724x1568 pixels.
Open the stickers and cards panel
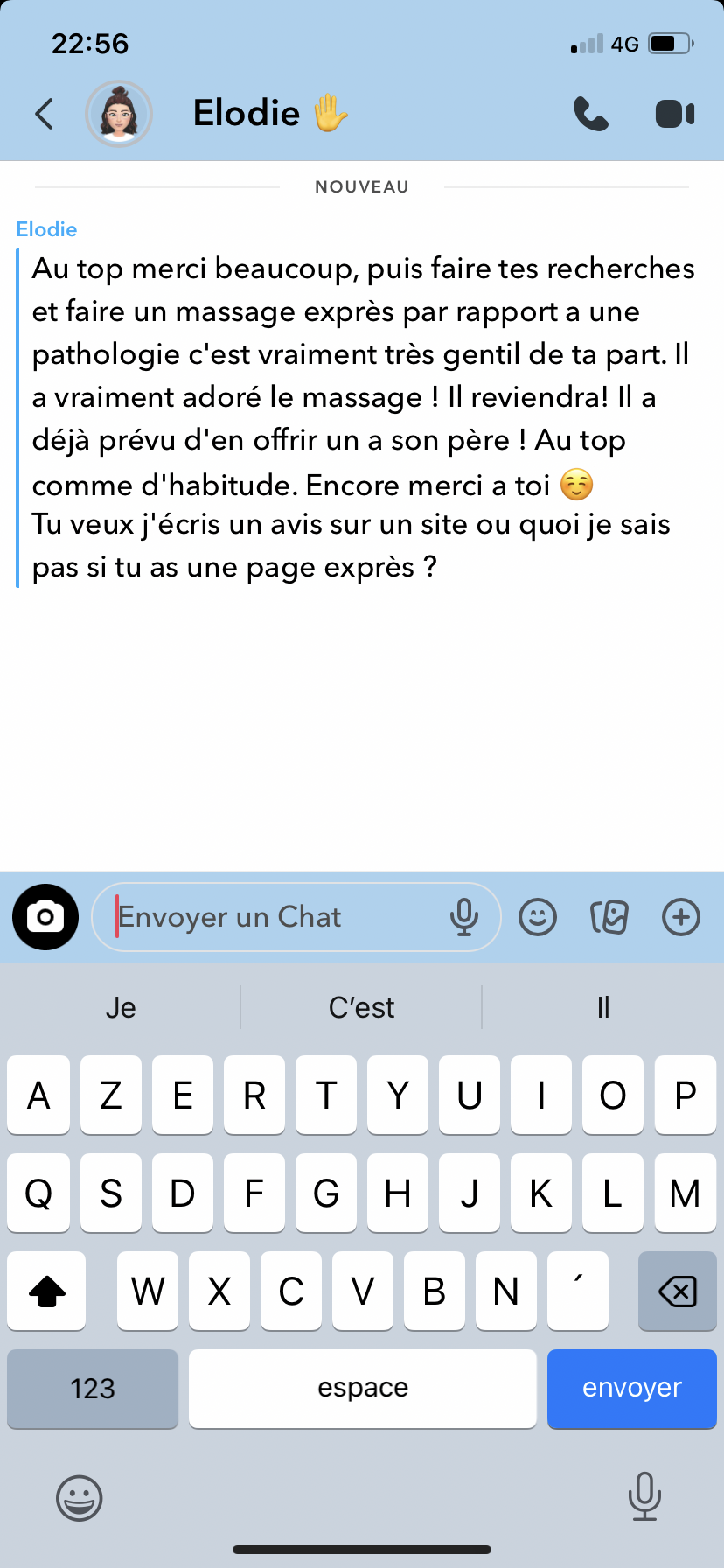coord(609,916)
